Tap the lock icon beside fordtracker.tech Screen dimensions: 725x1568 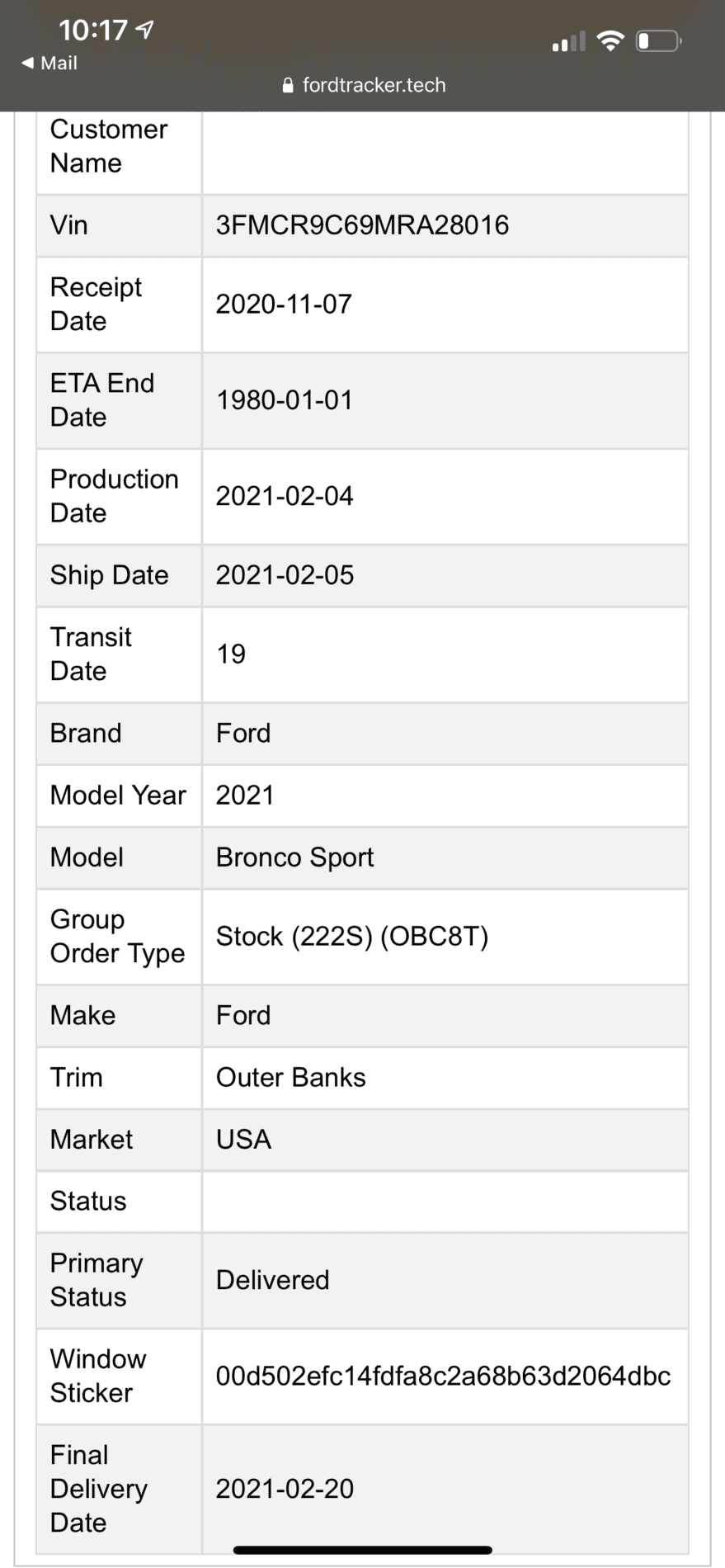[x=288, y=85]
